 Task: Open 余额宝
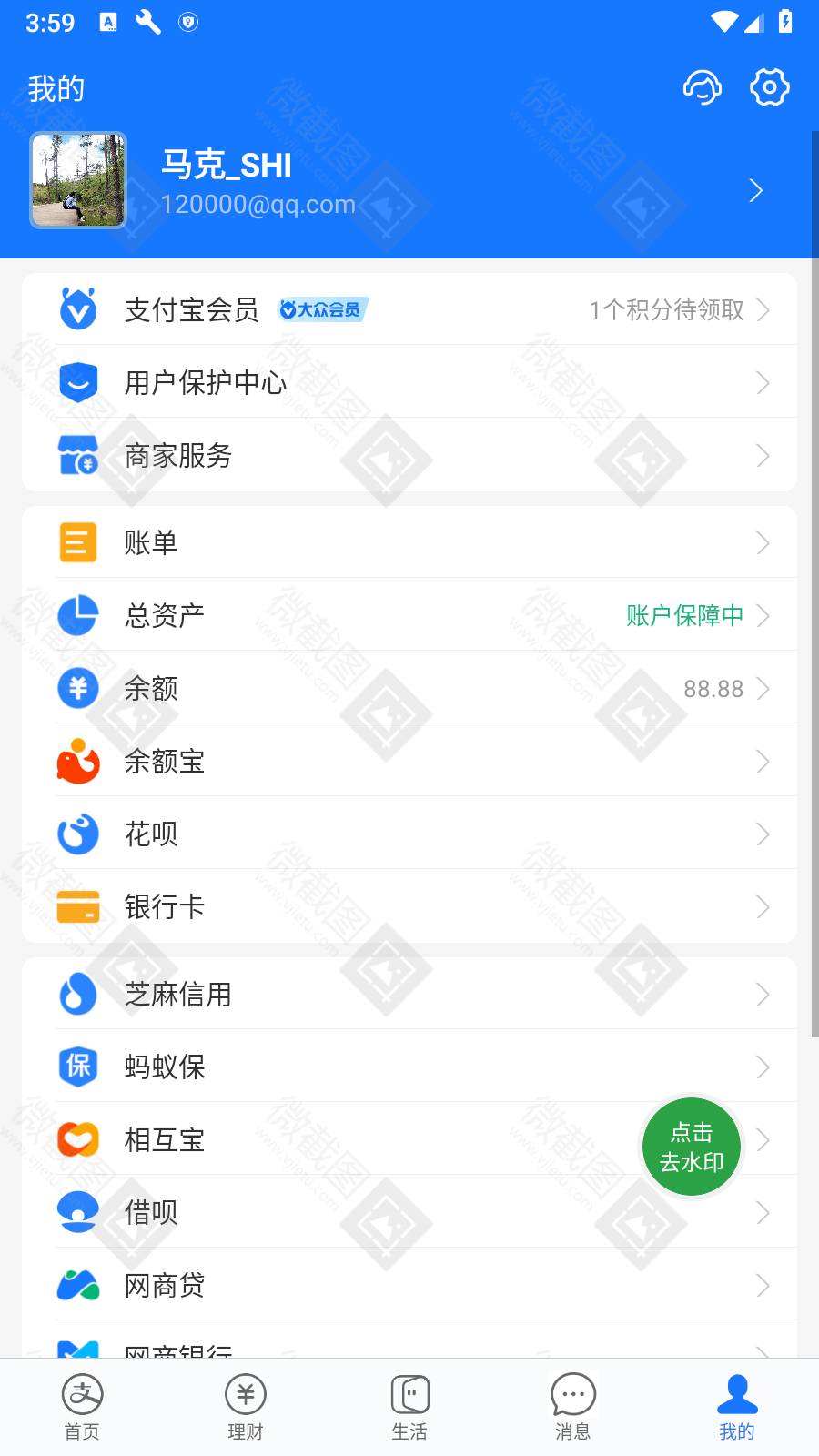coord(409,762)
